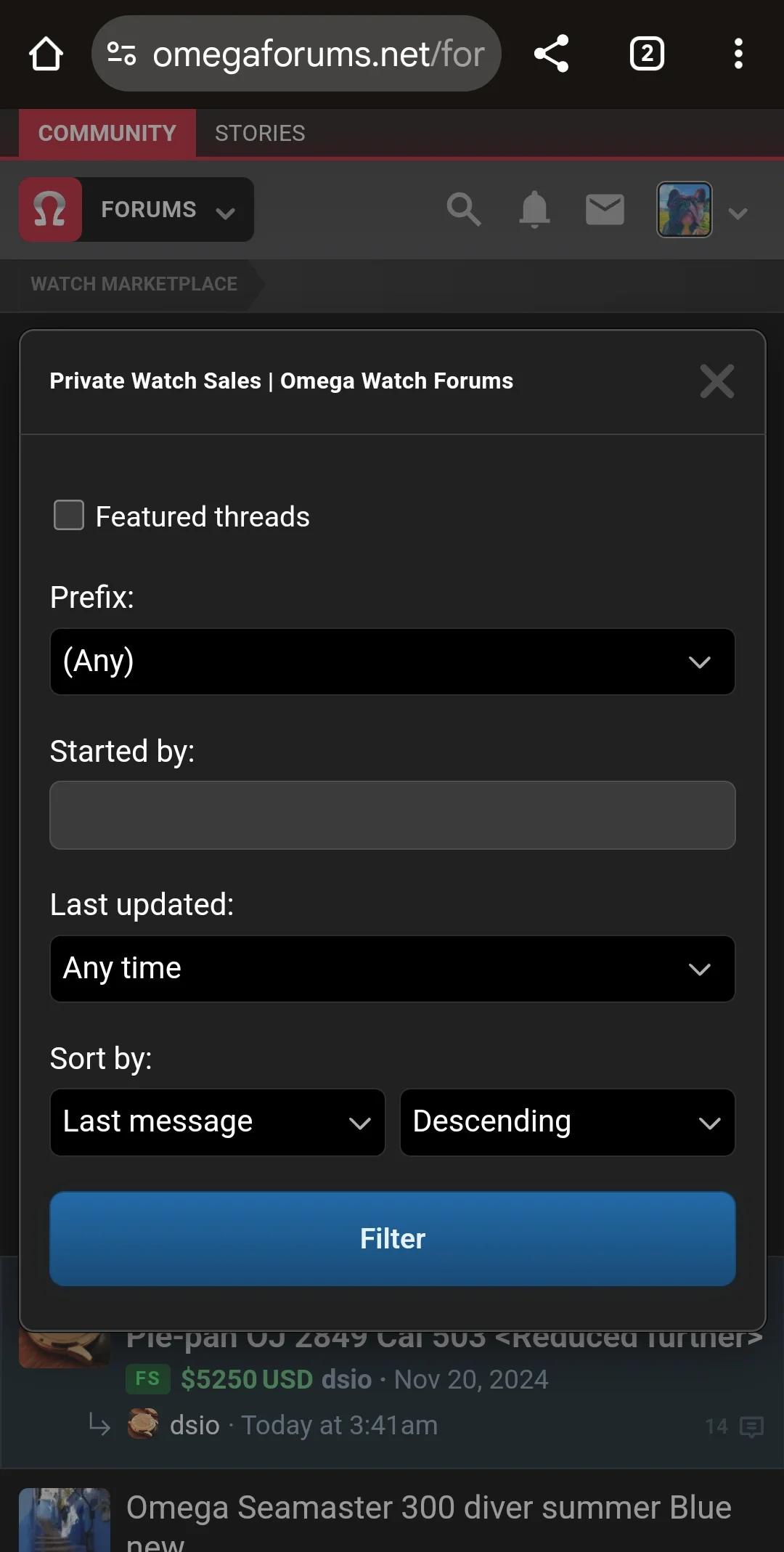Open the Last updated Any time dropdown
Viewport: 784px width, 1552px height.
(392, 969)
